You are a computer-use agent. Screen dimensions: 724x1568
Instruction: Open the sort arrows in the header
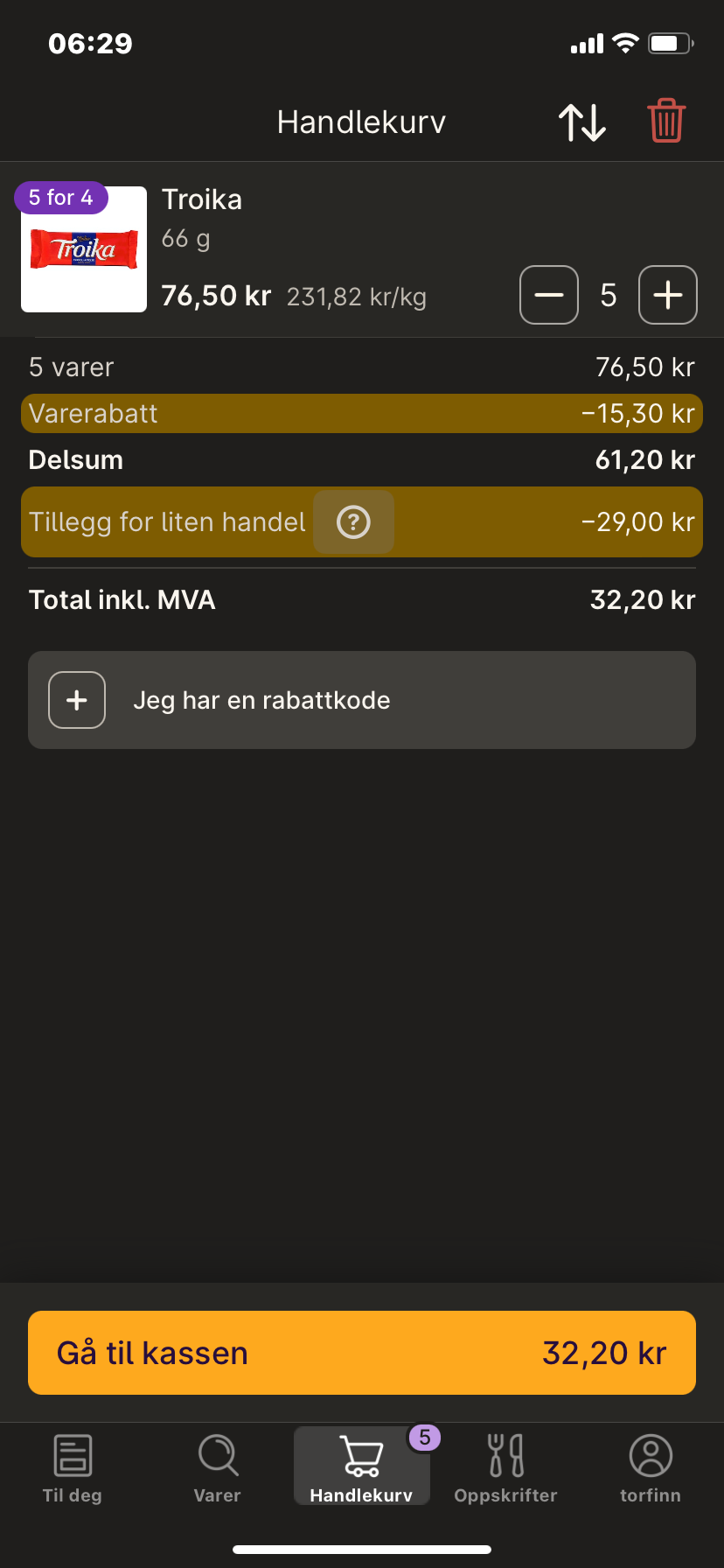[582, 122]
